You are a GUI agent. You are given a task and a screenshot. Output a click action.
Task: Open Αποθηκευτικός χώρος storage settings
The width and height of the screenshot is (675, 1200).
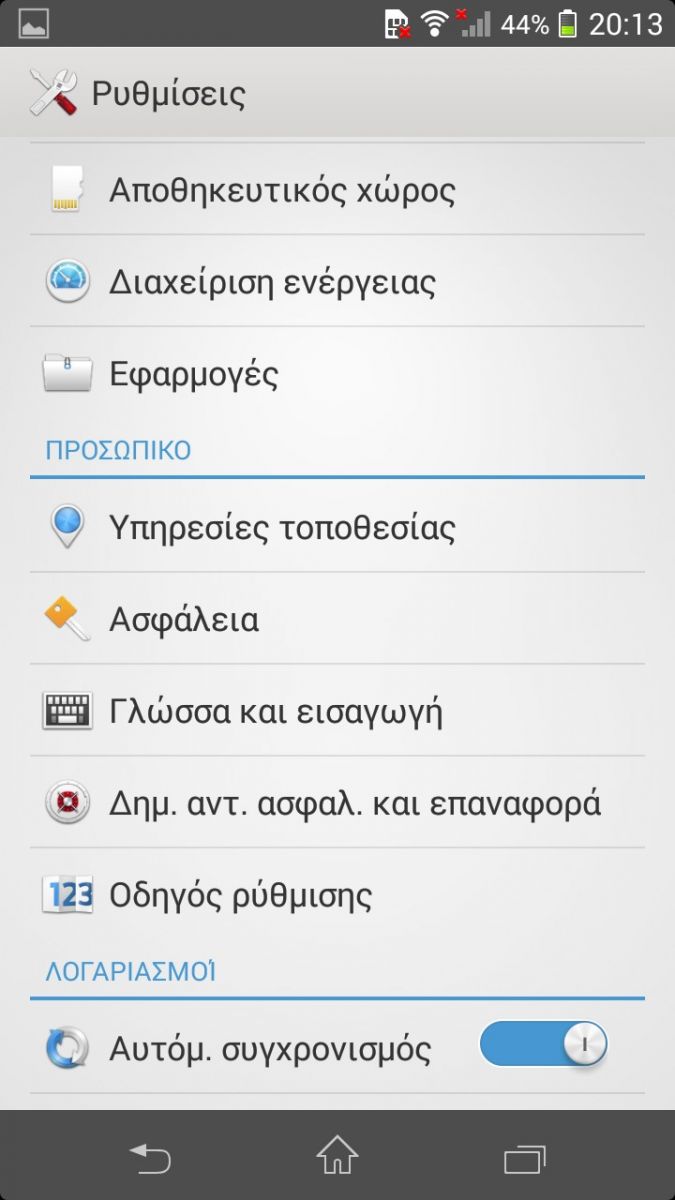pyautogui.click(x=337, y=189)
